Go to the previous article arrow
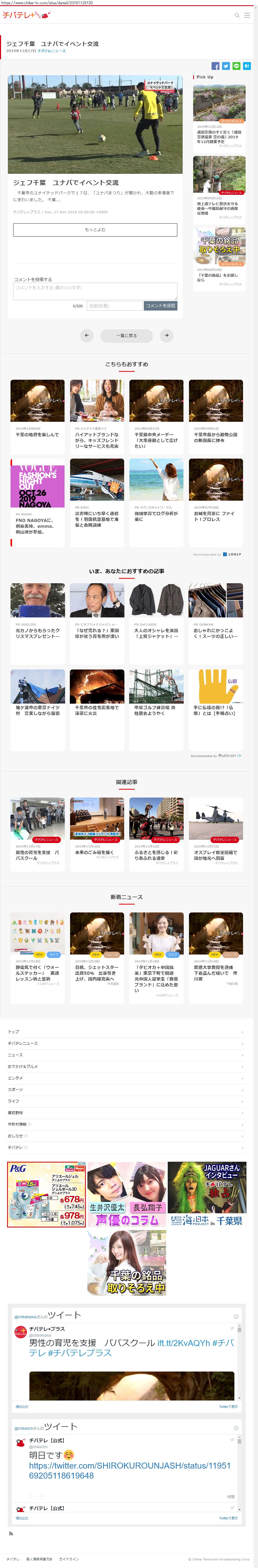This screenshot has width=258, height=1568. coord(87,335)
